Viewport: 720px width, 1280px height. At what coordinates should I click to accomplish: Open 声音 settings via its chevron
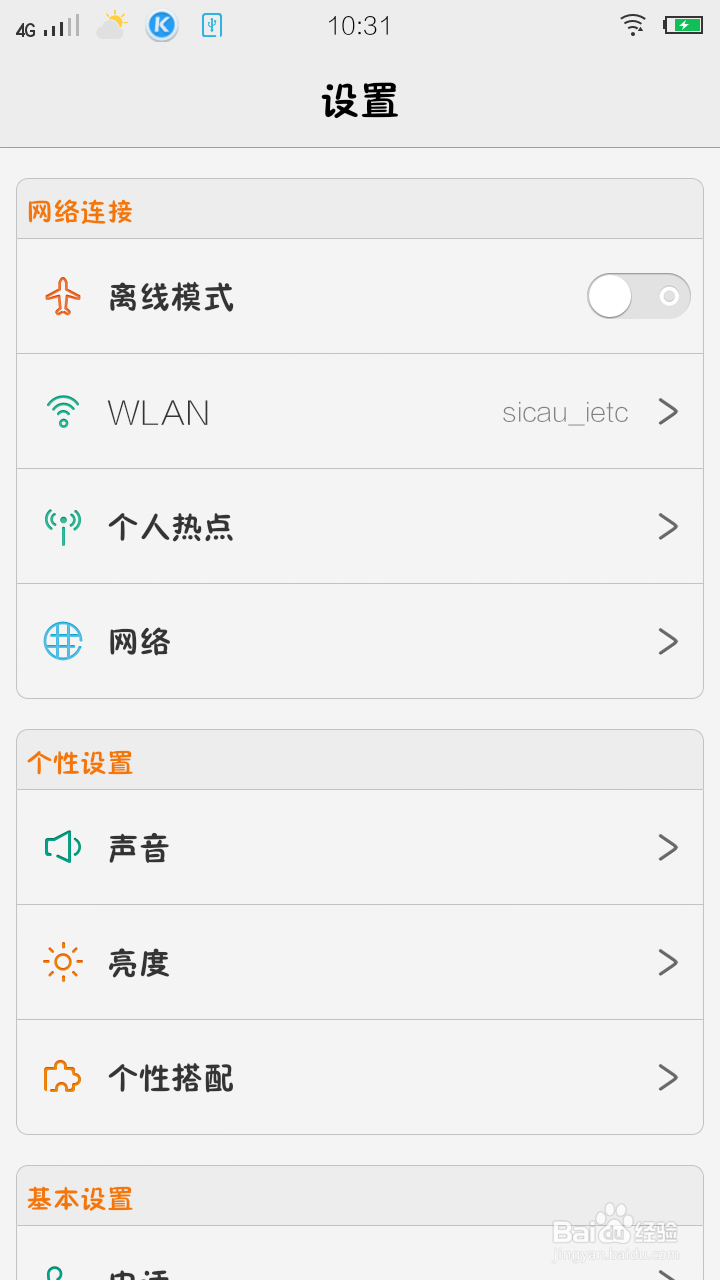pyautogui.click(x=668, y=847)
